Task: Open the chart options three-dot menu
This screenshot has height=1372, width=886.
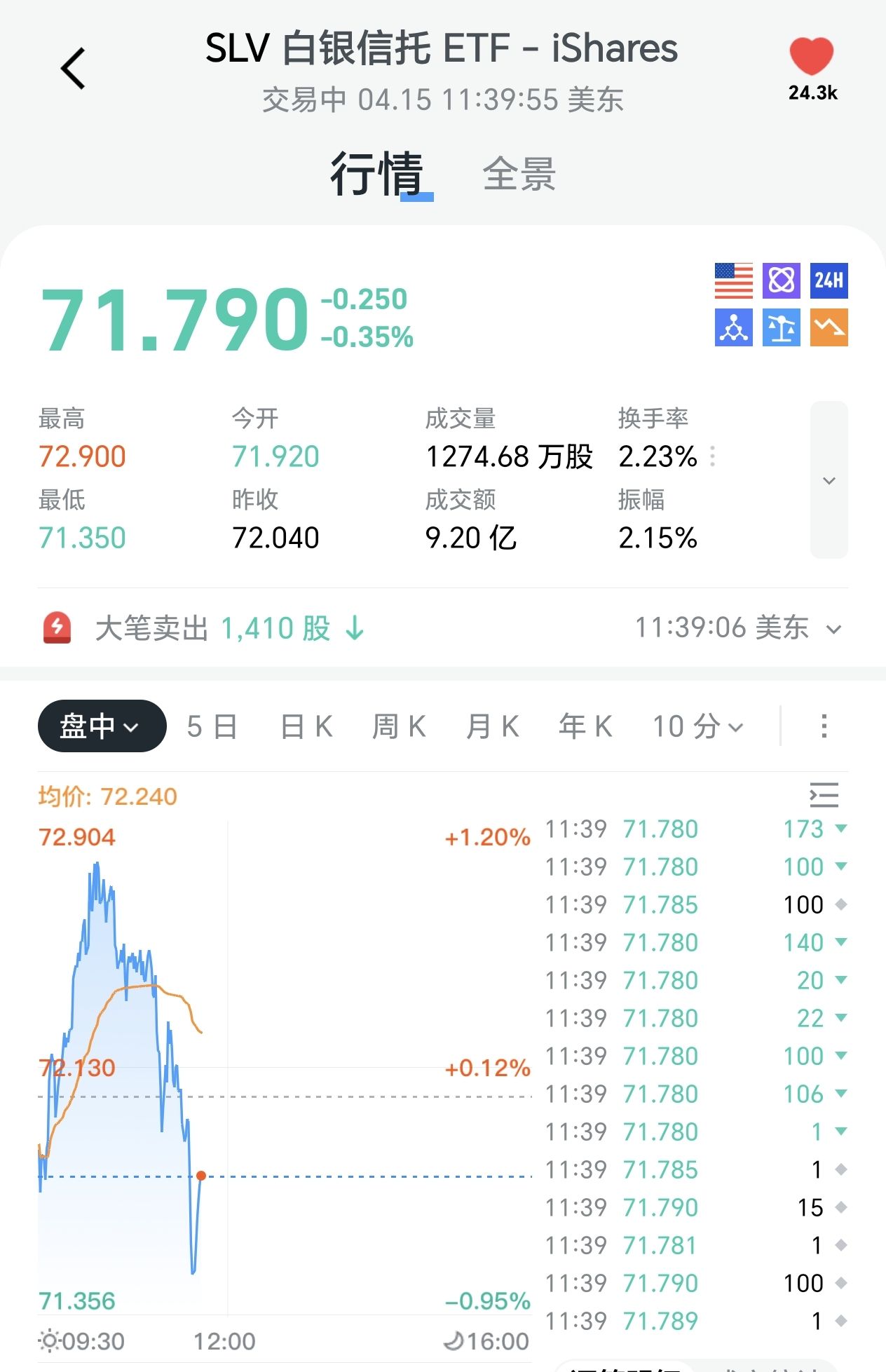Action: click(x=824, y=726)
